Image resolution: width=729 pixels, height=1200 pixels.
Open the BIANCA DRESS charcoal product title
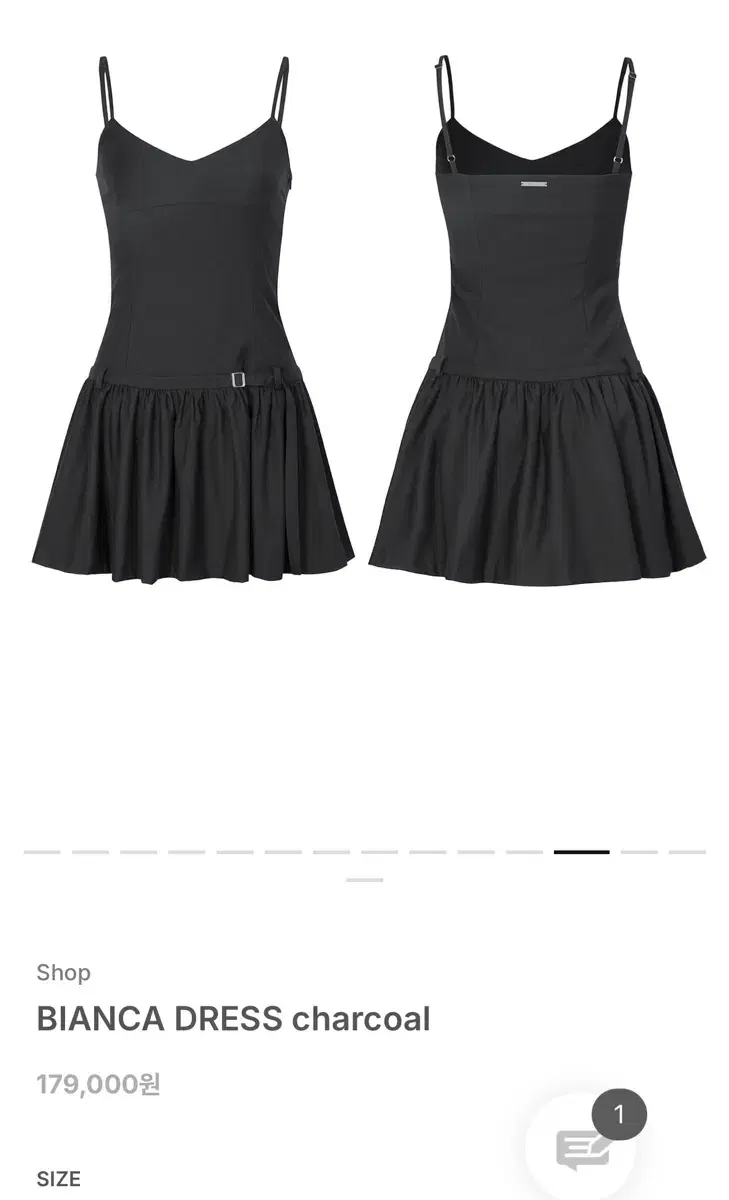click(x=234, y=1018)
